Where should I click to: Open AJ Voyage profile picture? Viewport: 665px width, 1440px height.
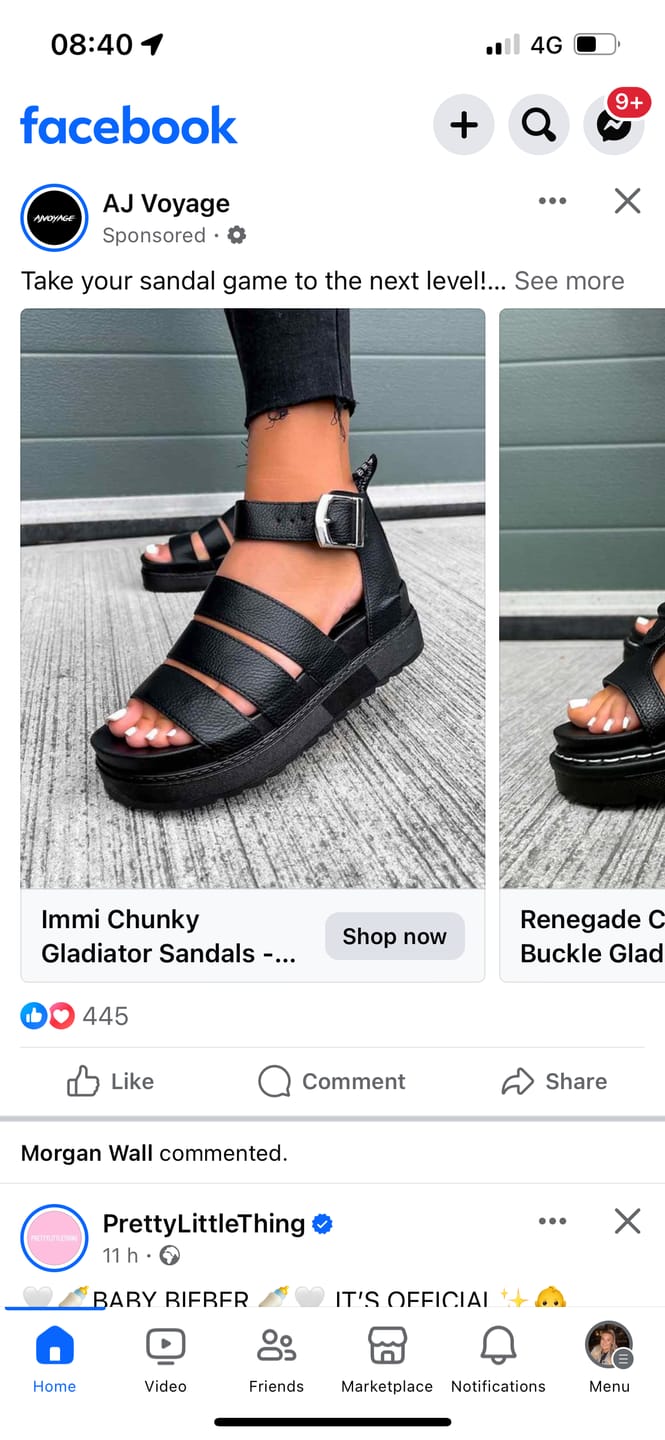pyautogui.click(x=55, y=218)
